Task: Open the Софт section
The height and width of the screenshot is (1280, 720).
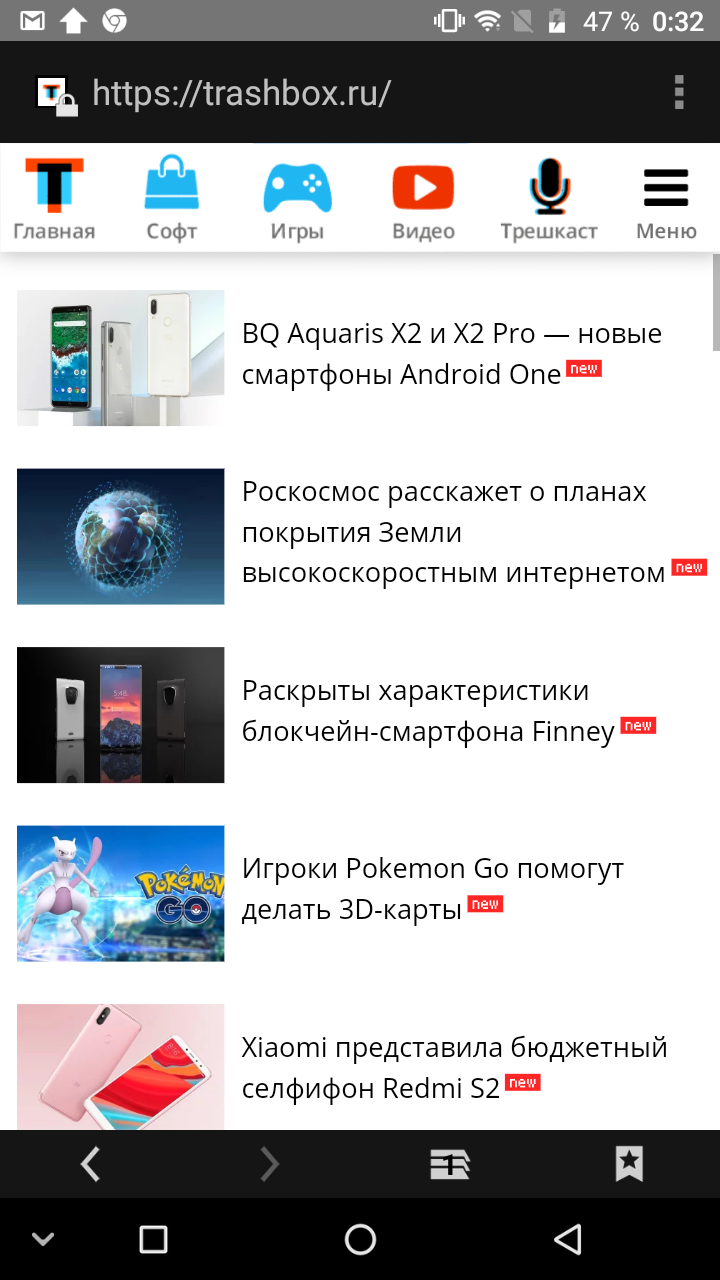Action: pyautogui.click(x=172, y=199)
